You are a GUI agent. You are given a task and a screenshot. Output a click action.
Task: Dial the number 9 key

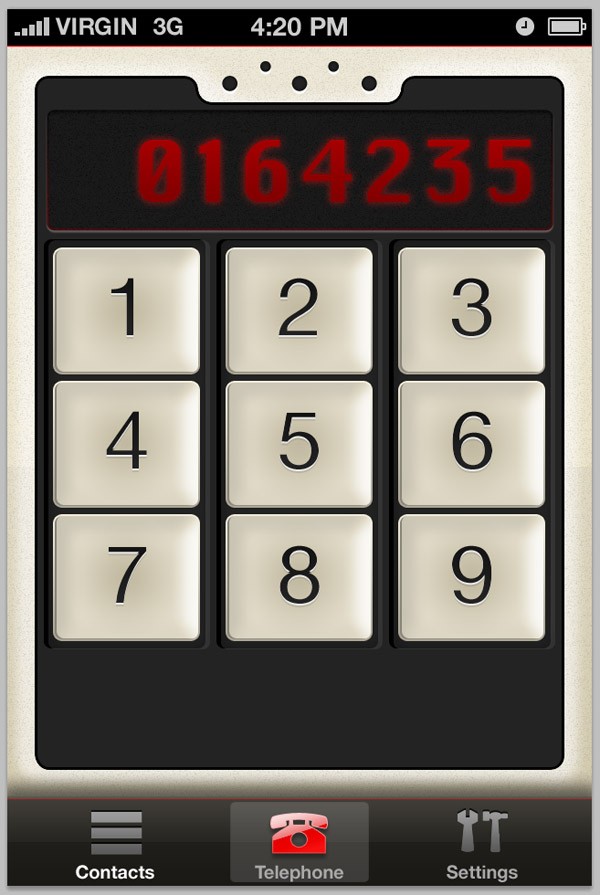[x=472, y=577]
